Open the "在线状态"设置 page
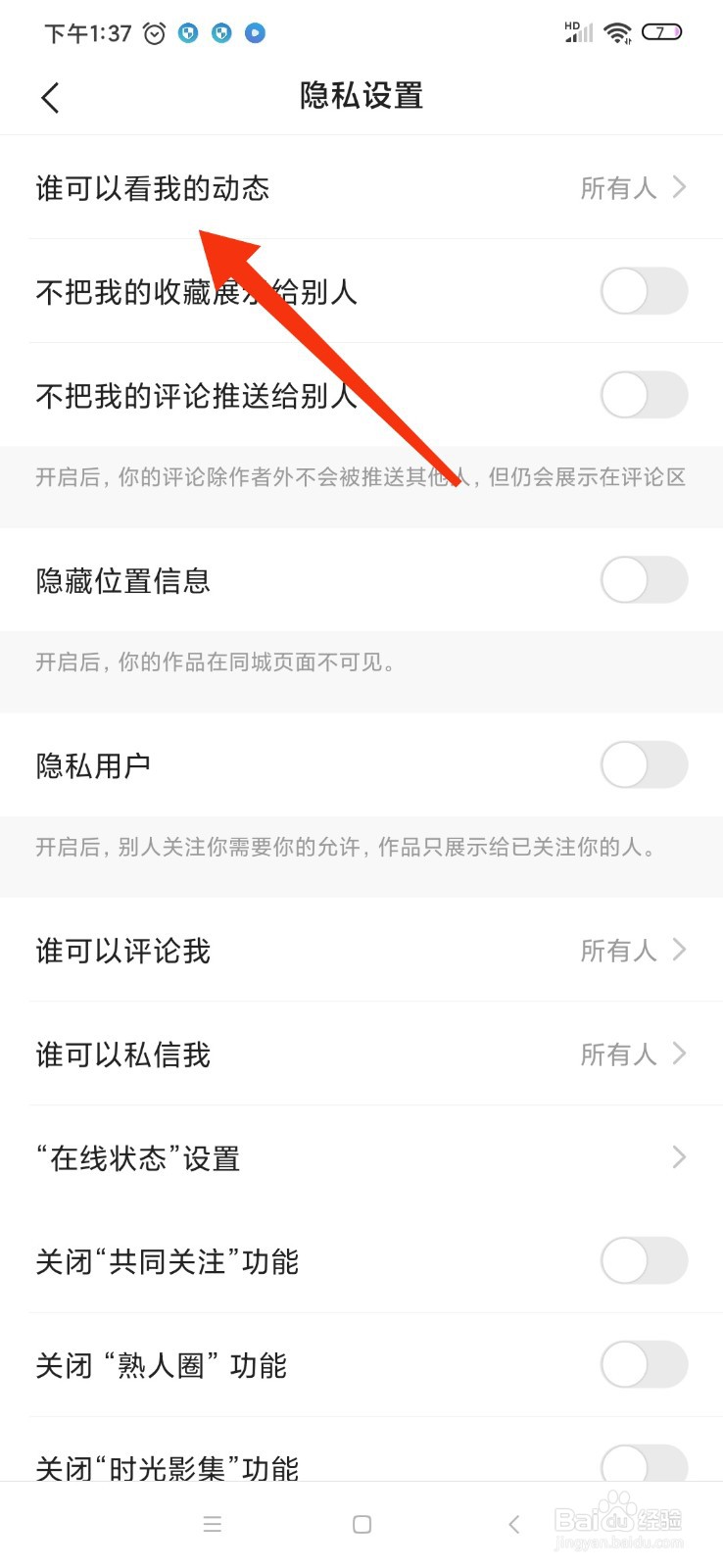 coord(361,1157)
